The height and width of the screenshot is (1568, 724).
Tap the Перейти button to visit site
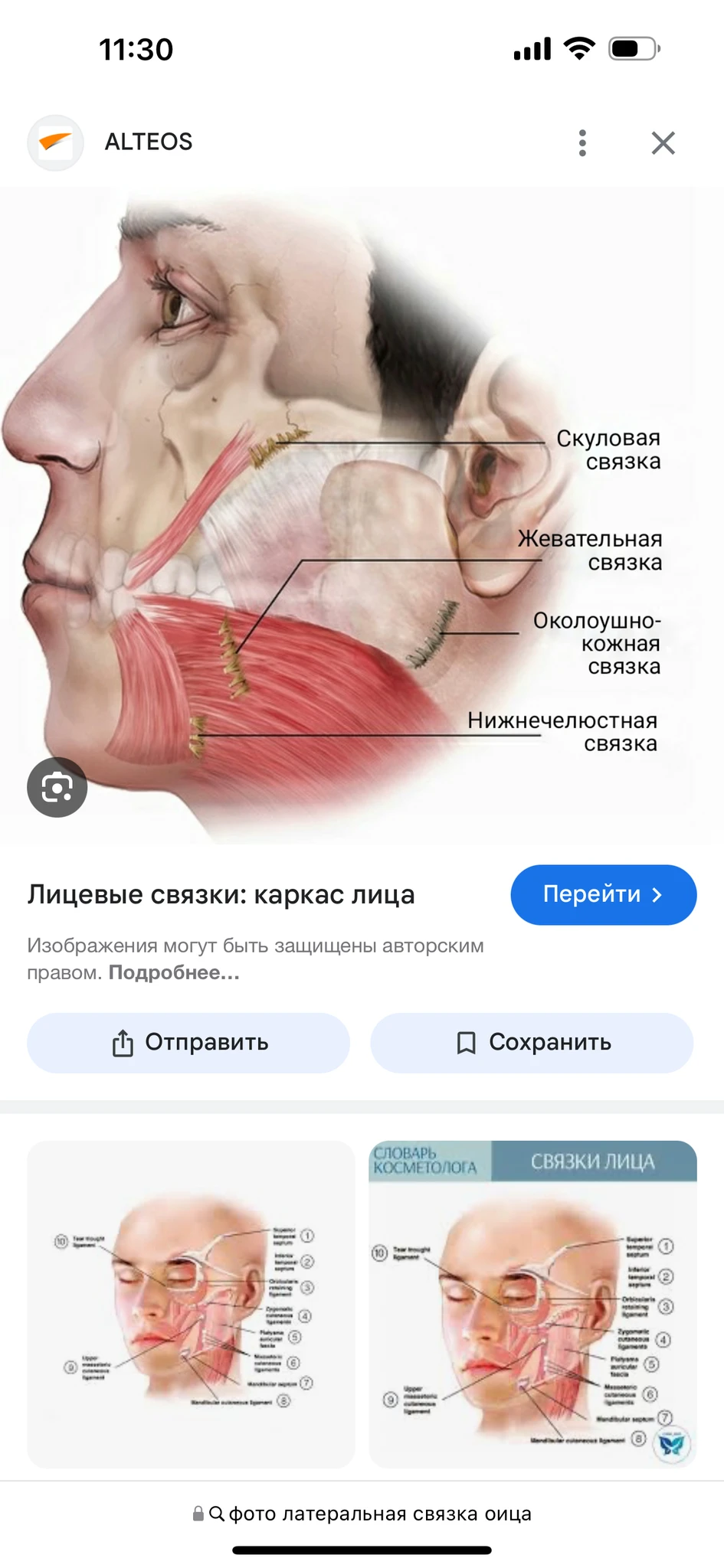point(603,894)
